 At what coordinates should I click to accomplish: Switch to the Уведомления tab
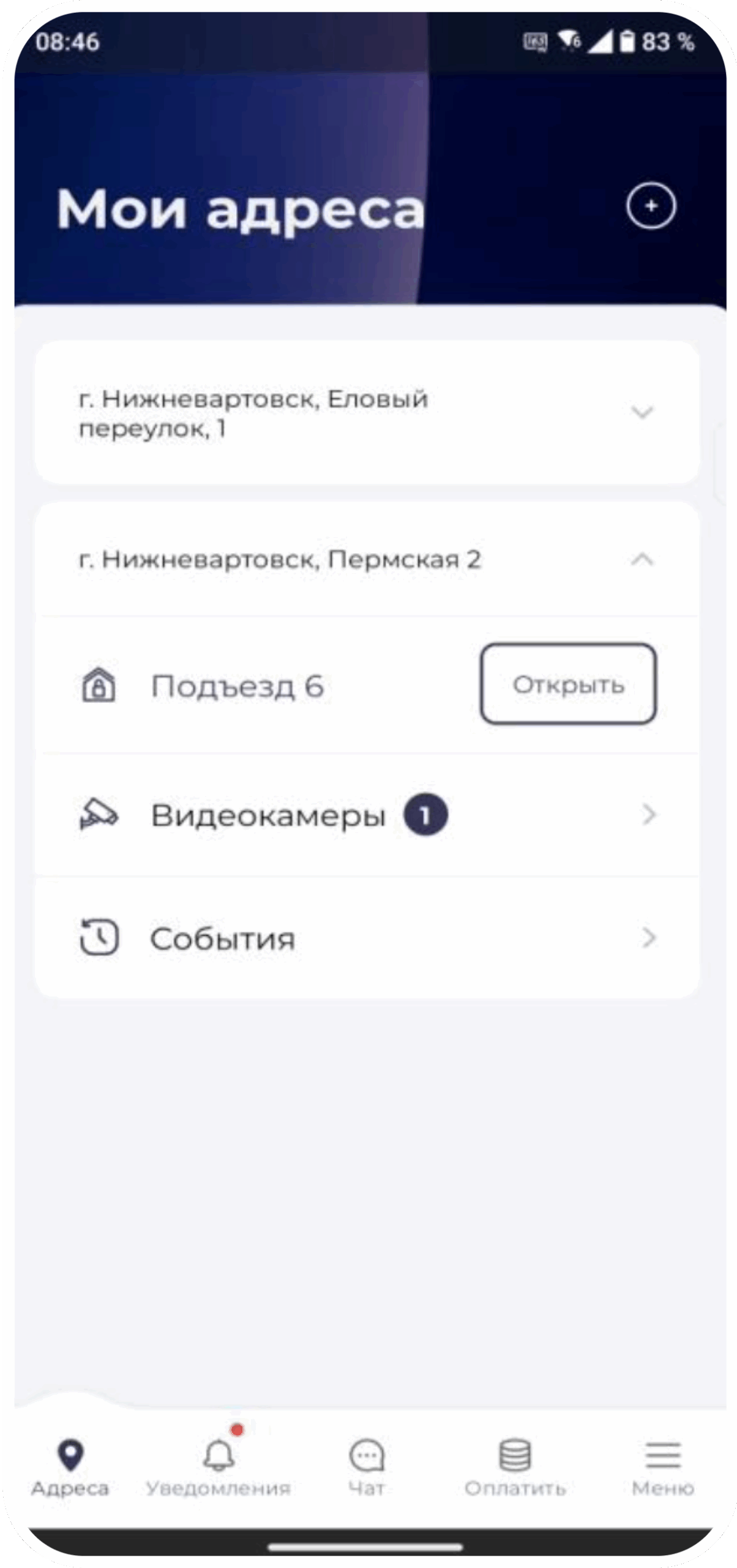tap(219, 1468)
